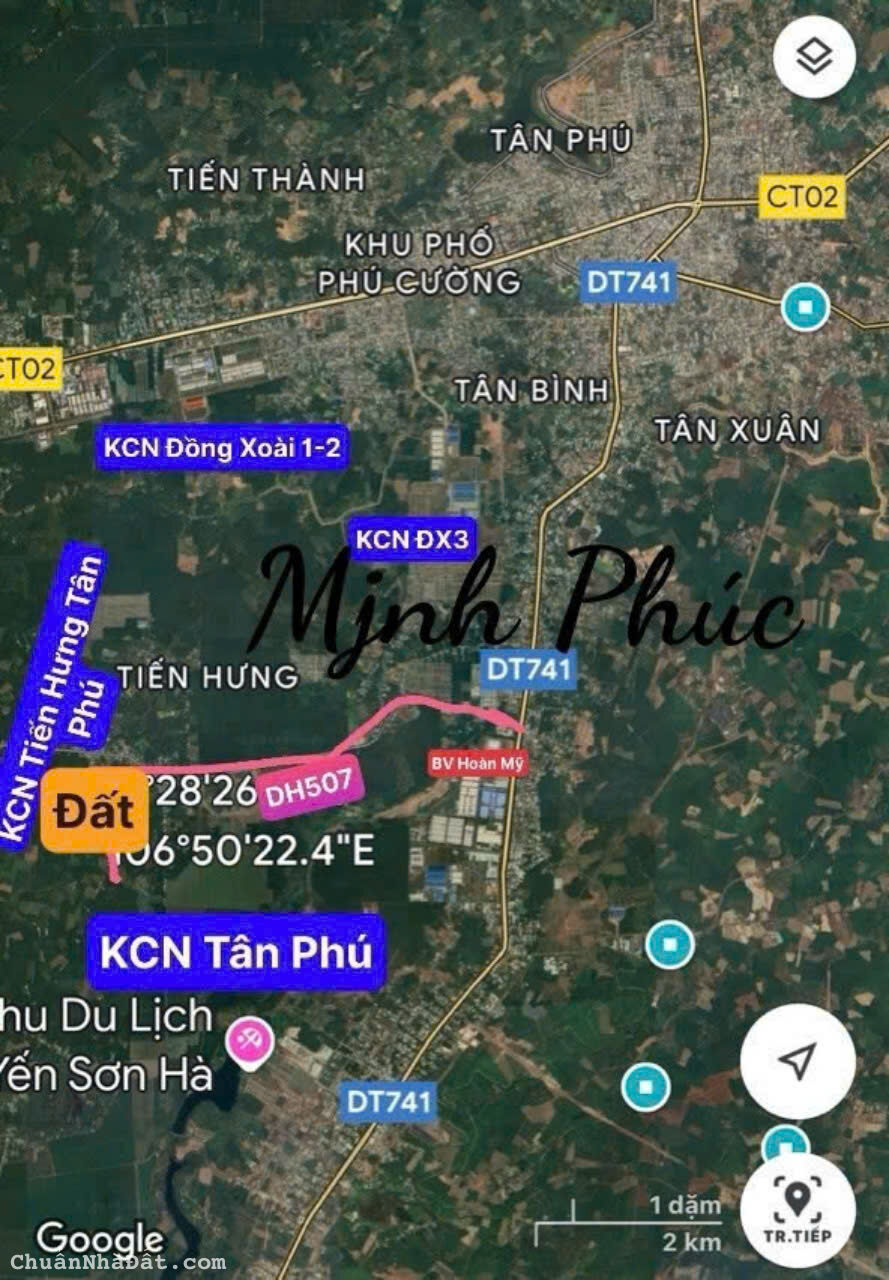Screen dimensions: 889x1280
Task: Select the pink Yến Sơn Hà place marker
Action: (249, 1041)
